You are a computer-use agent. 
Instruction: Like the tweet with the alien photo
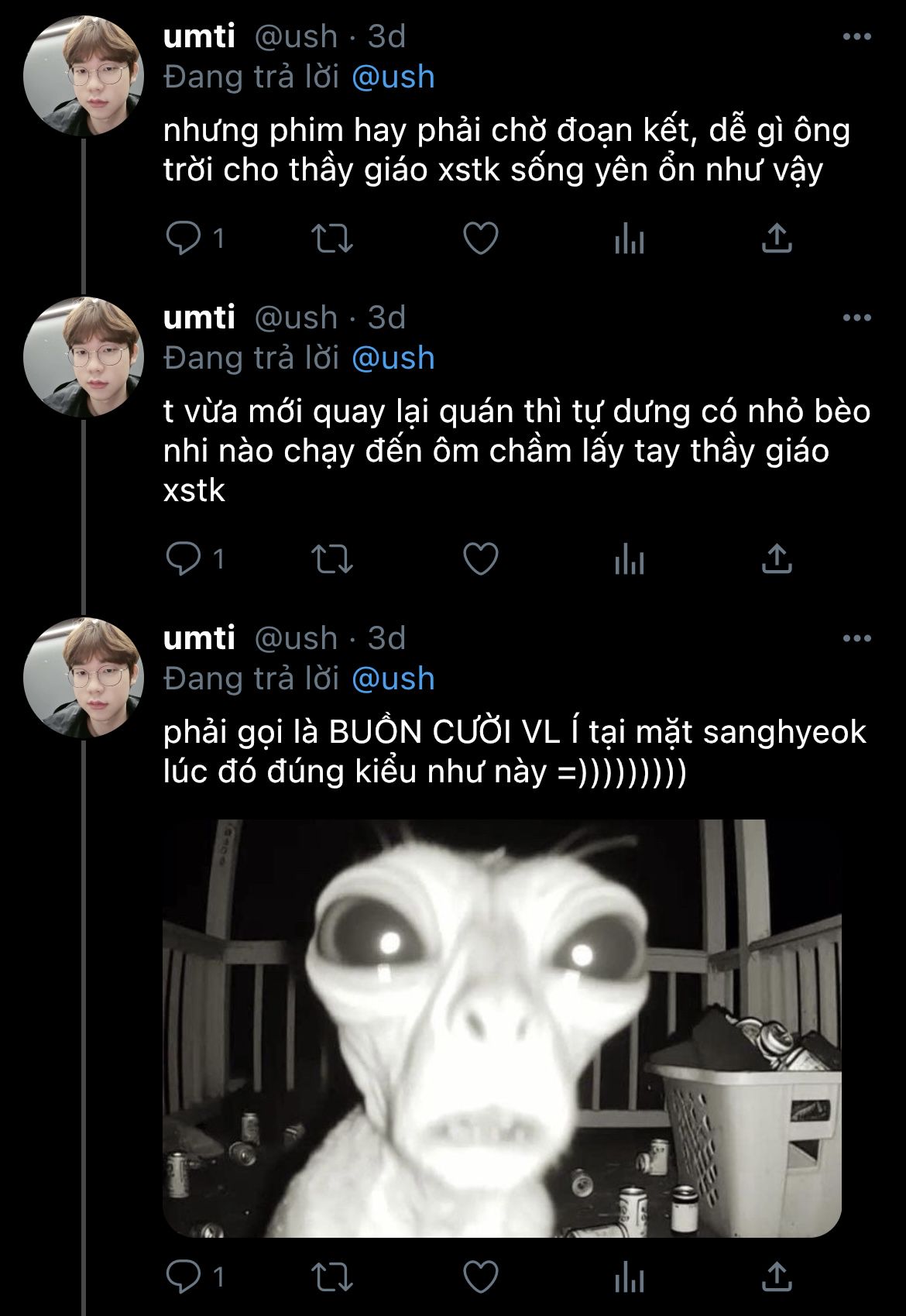[x=480, y=1277]
